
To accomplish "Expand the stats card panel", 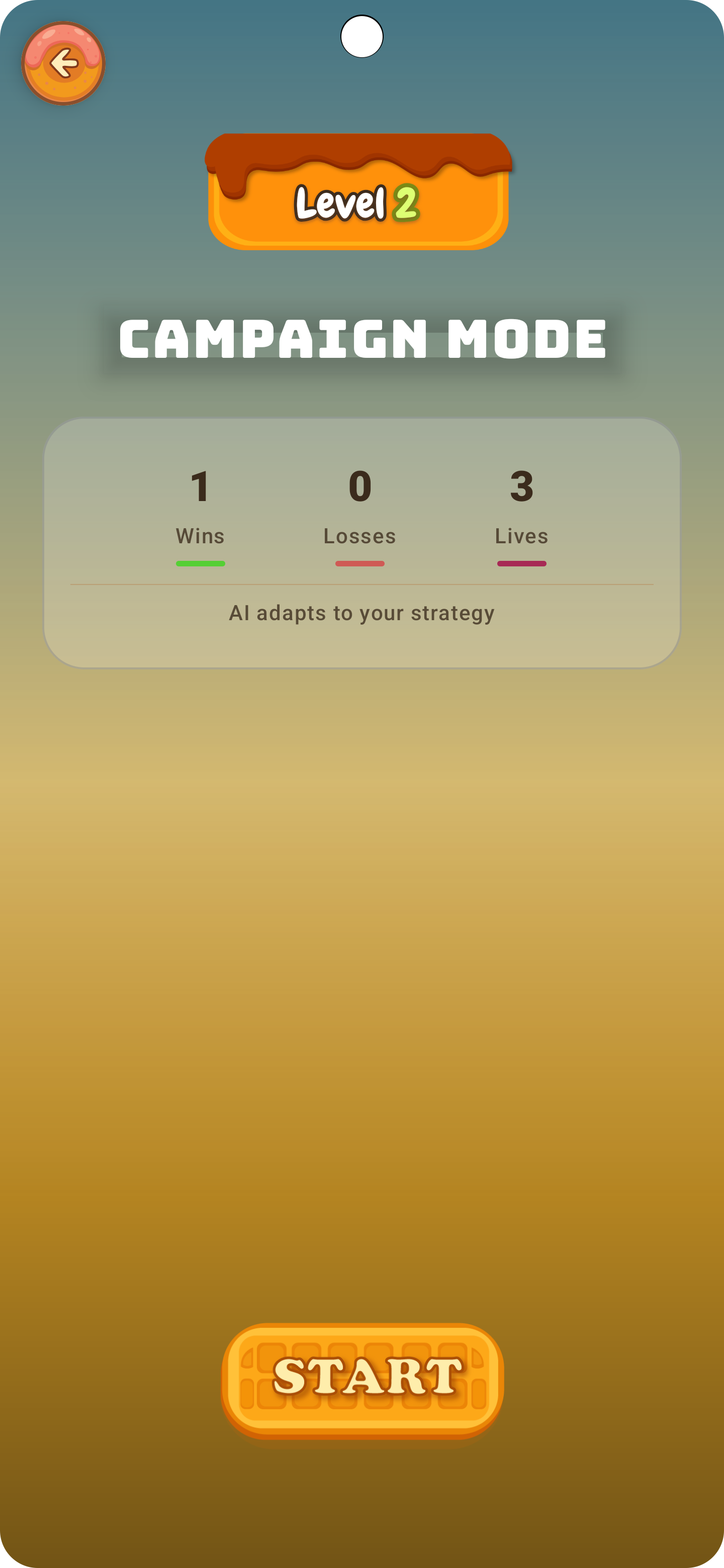I will 360,542.
